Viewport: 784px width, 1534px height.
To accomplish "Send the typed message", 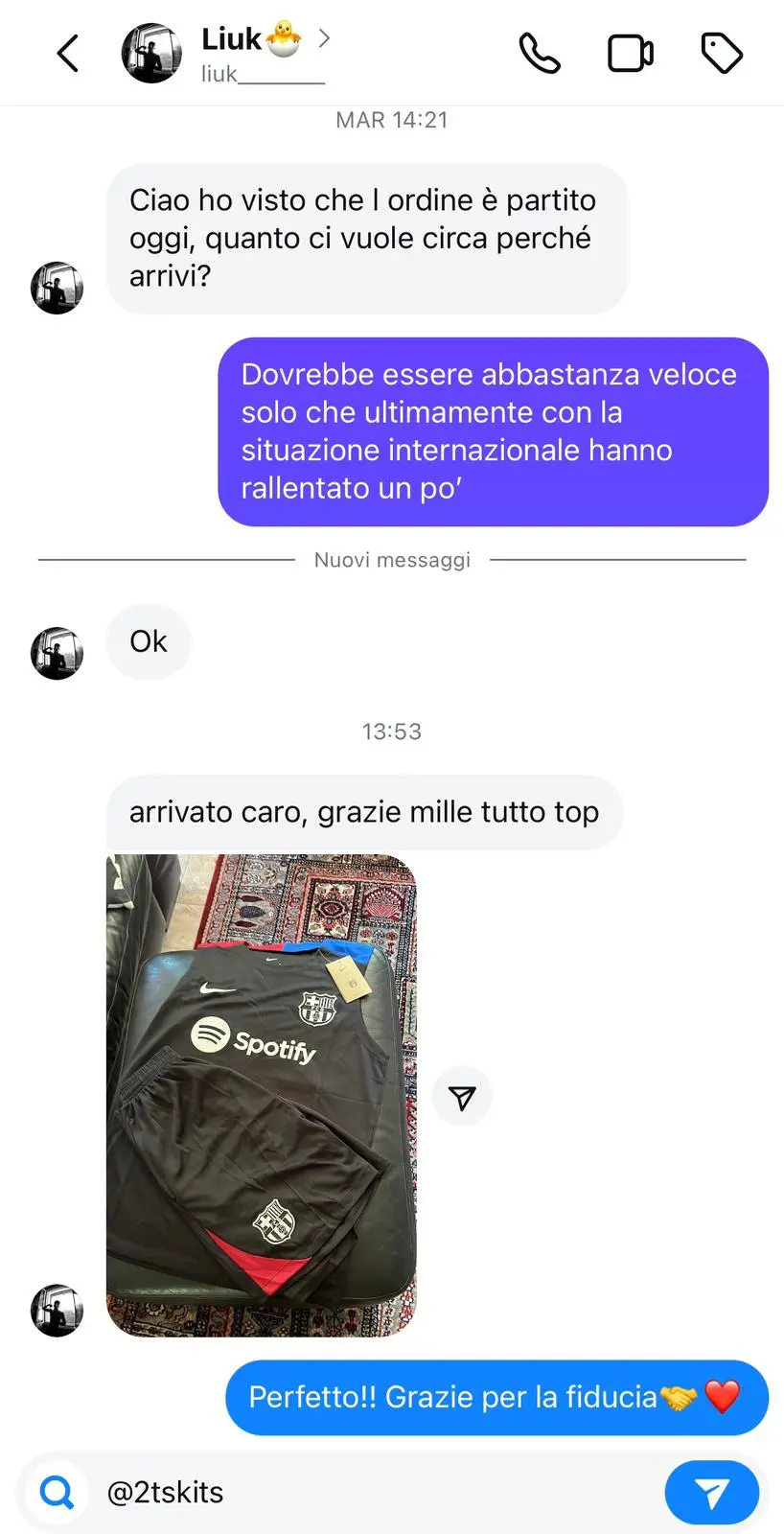I will pyautogui.click(x=711, y=1492).
